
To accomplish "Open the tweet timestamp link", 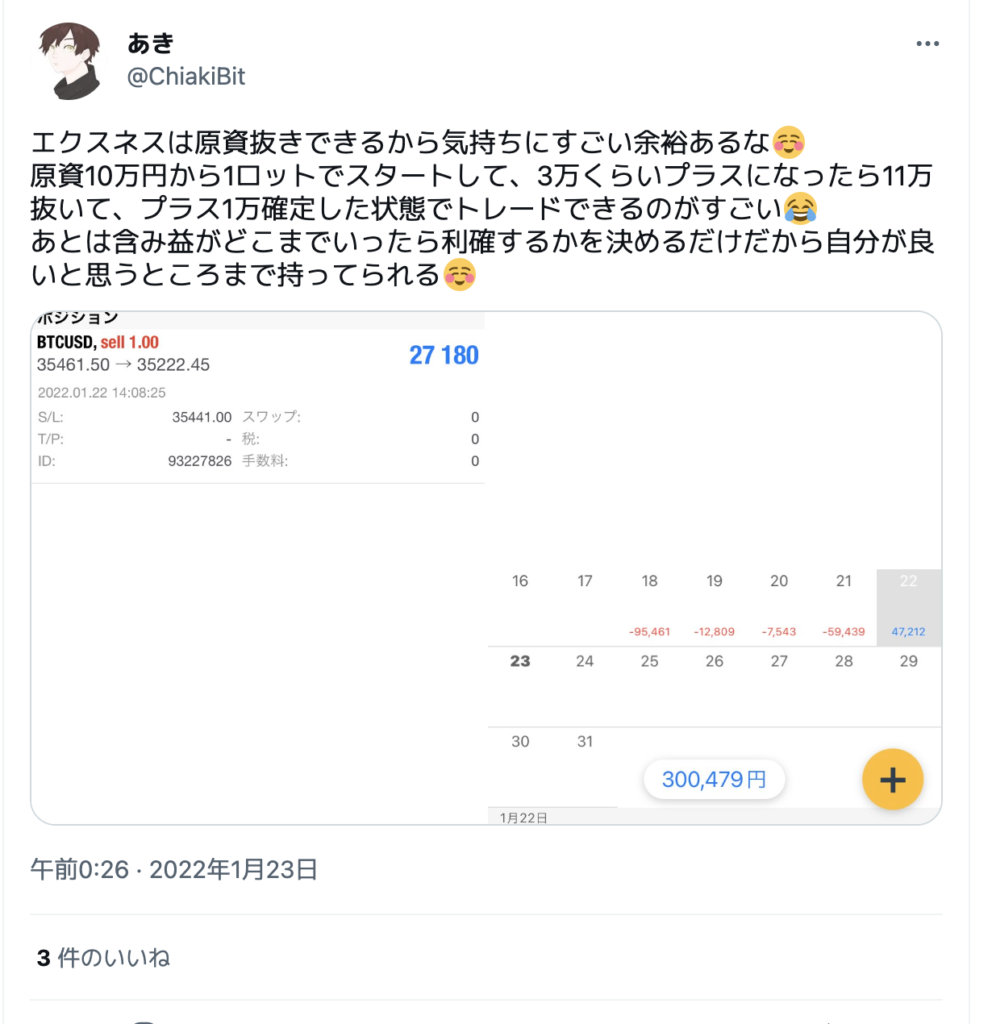I will point(174,869).
